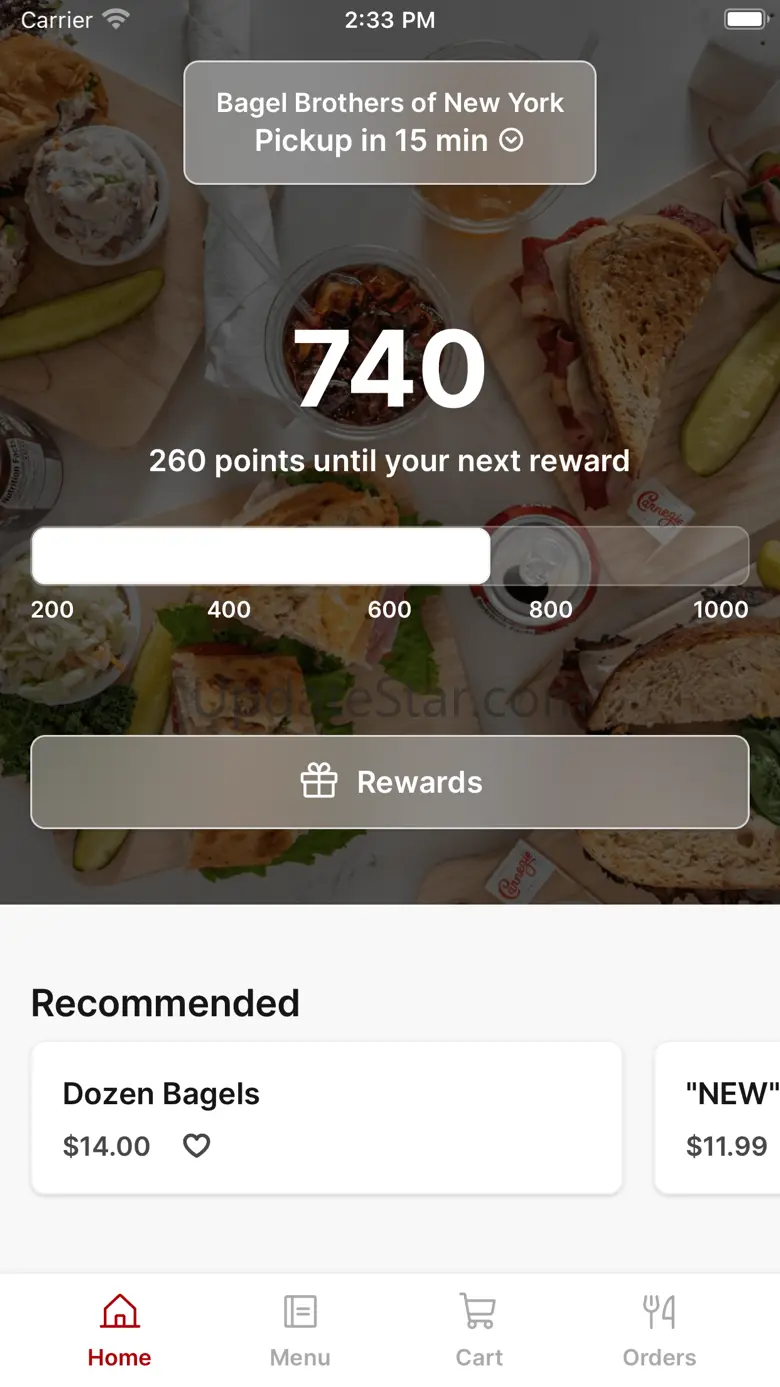This screenshot has height=1387, width=780.
Task: Open the Rewards page
Action: (390, 782)
